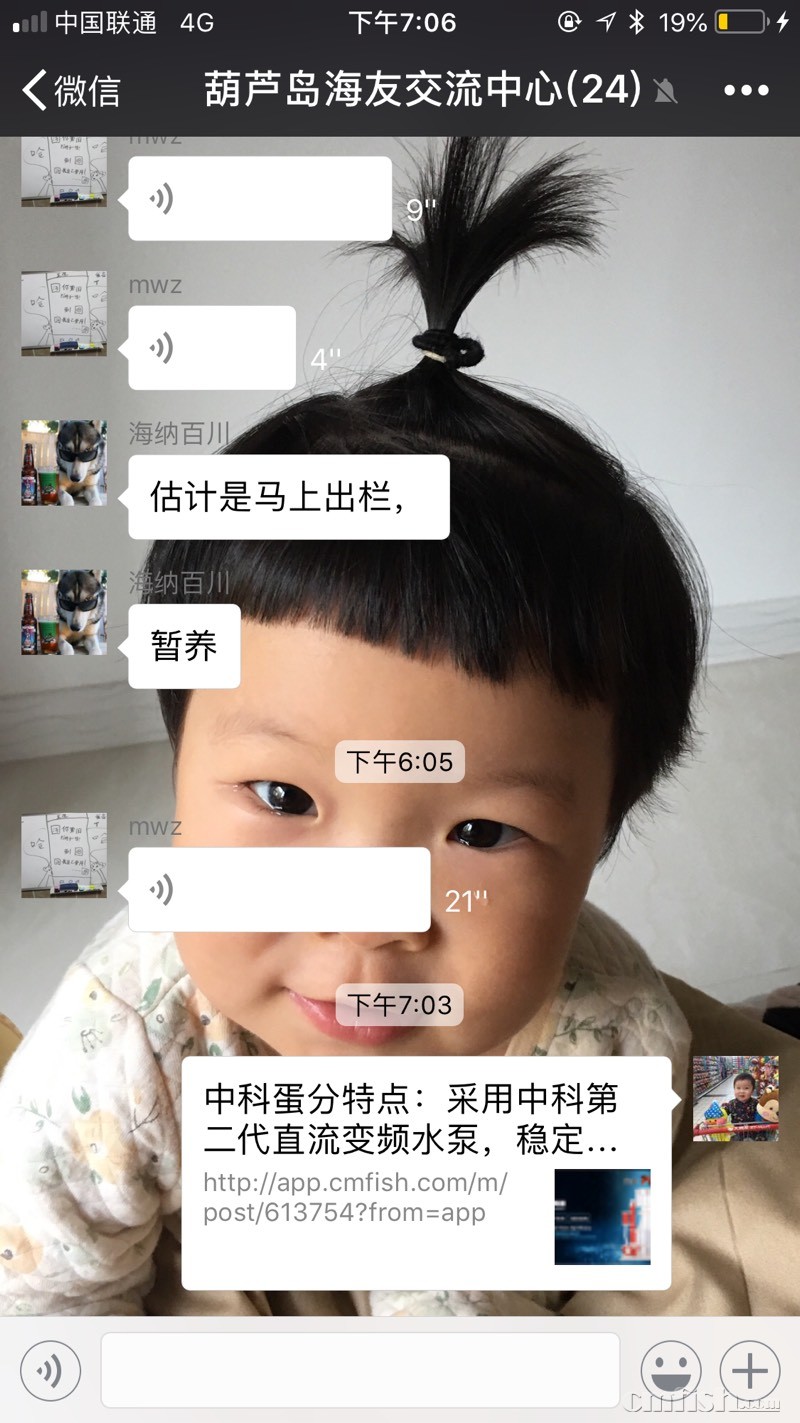The height and width of the screenshot is (1423, 800).
Task: Play mwz's 9-second voice message
Action: pos(259,199)
